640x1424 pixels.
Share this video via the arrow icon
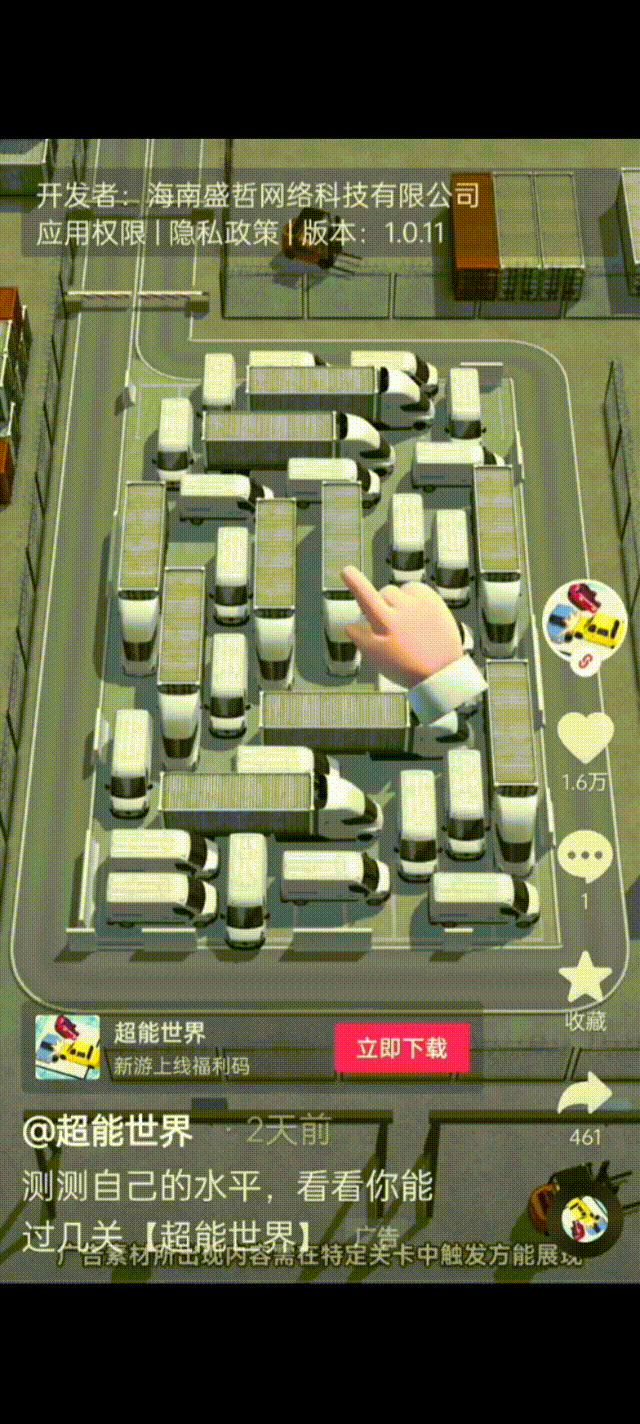[585, 1094]
